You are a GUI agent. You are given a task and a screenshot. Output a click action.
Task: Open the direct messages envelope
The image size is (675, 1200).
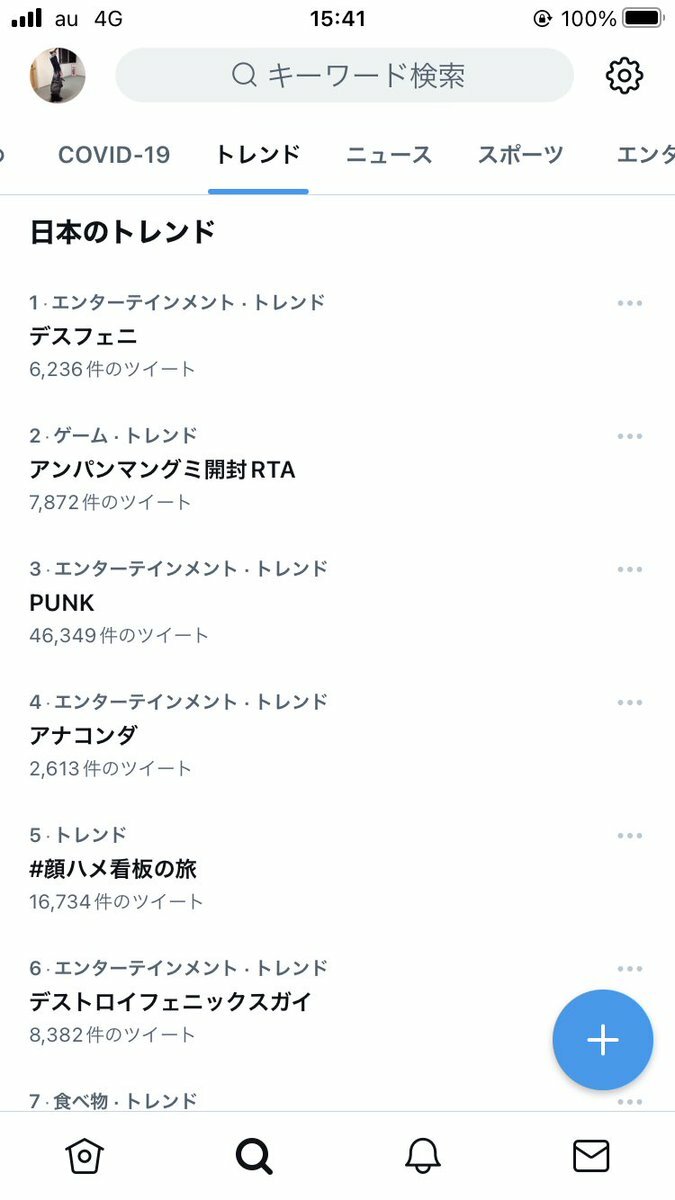coord(591,1156)
